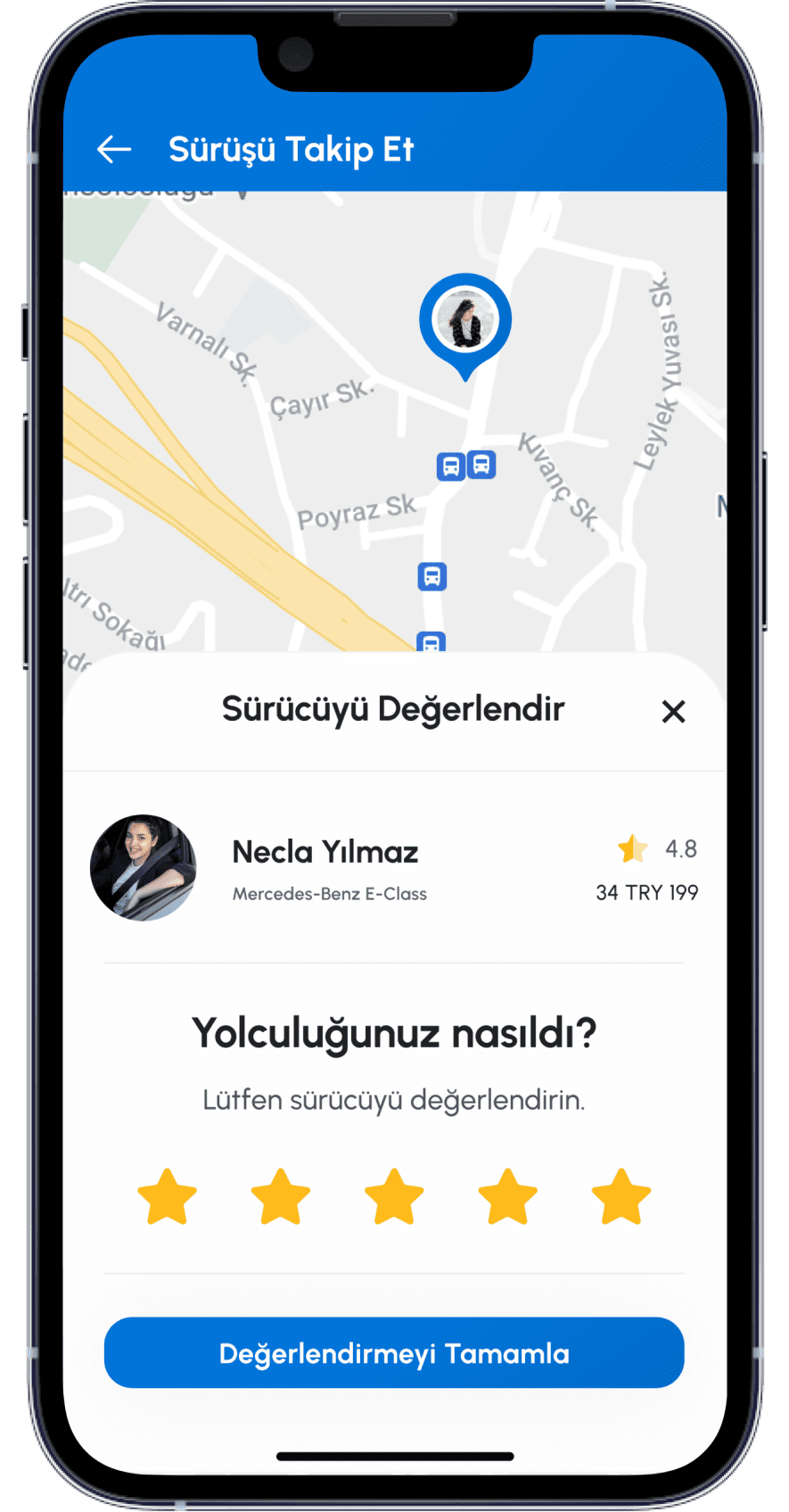This screenshot has height=1512, width=789.
Task: Rate the driver one star
Action: (168, 1197)
